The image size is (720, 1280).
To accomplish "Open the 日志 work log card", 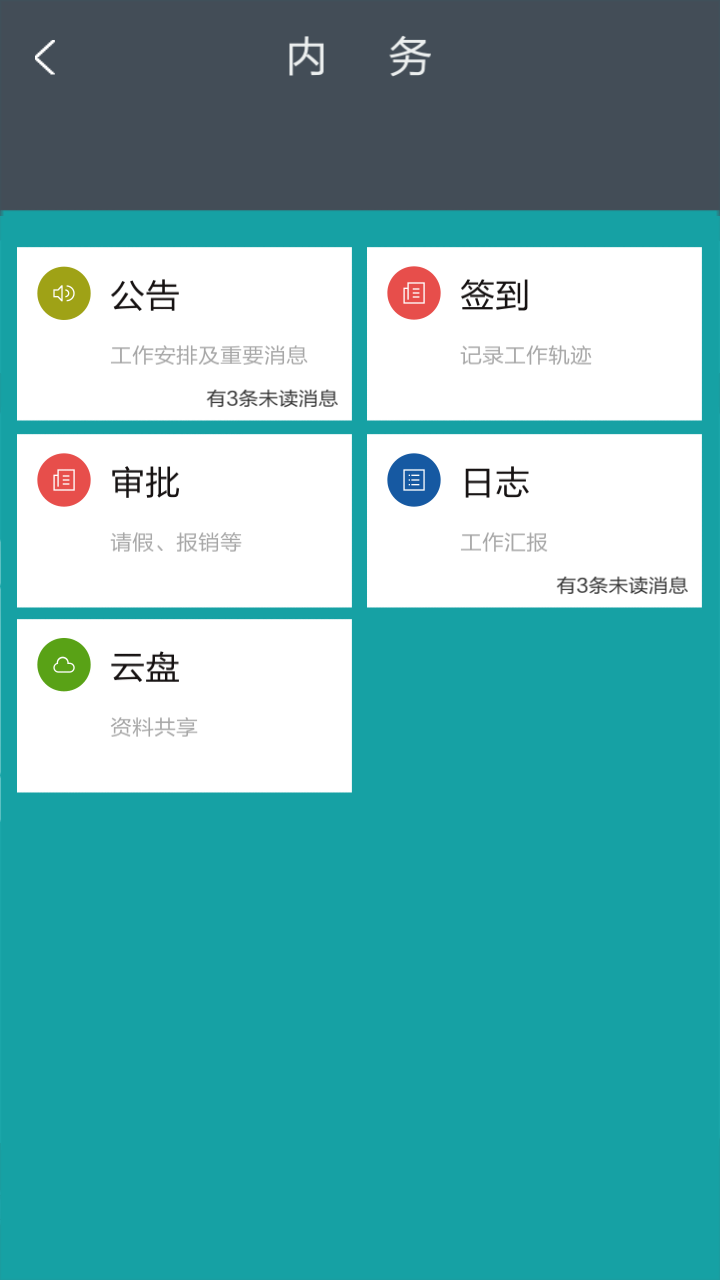I will (x=534, y=520).
